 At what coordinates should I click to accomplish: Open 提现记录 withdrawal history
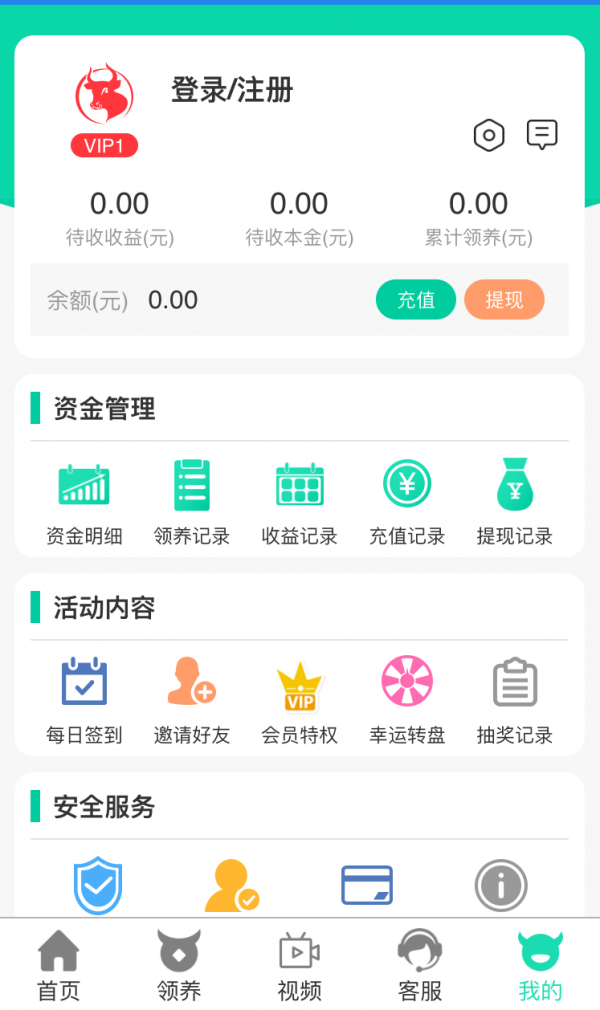(515, 501)
